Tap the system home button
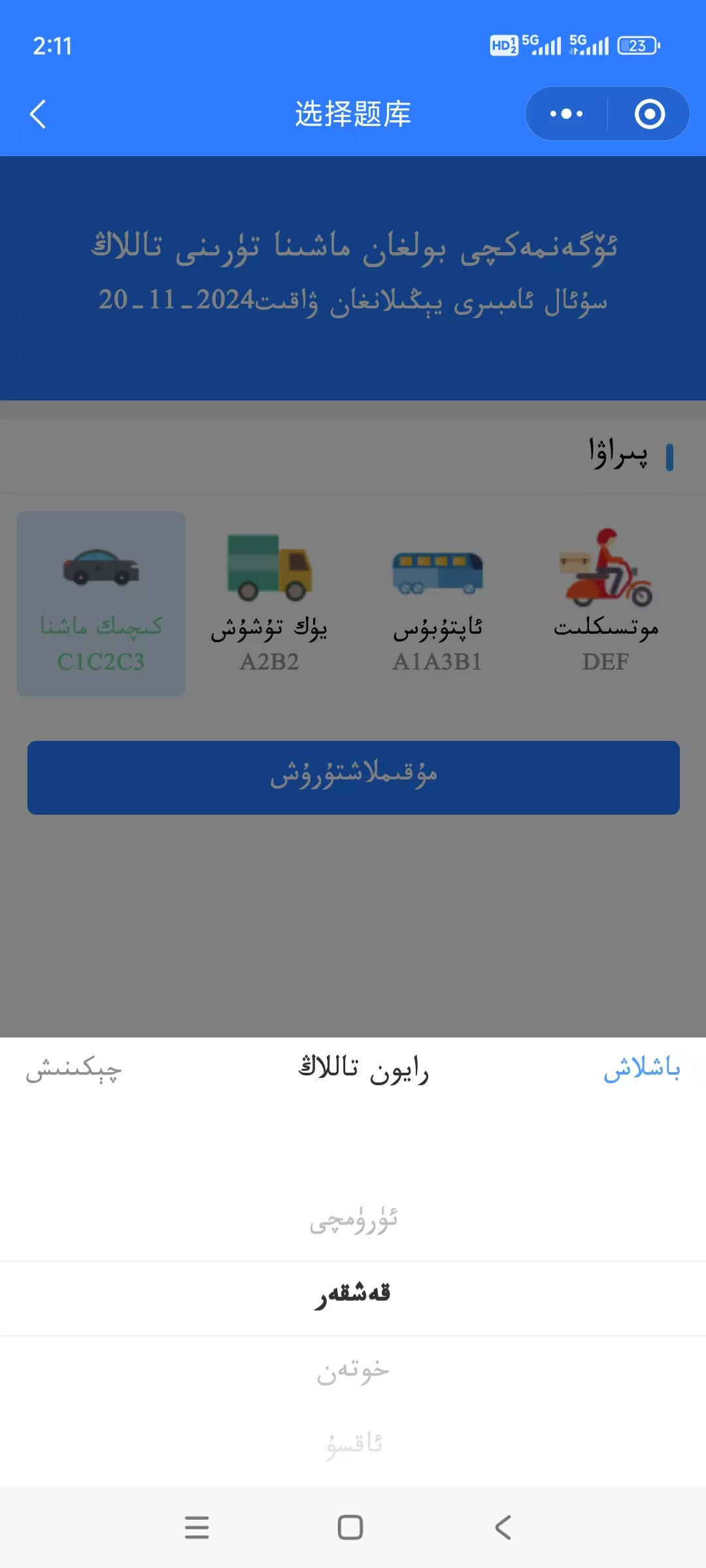The height and width of the screenshot is (1568, 706). coord(350,1527)
